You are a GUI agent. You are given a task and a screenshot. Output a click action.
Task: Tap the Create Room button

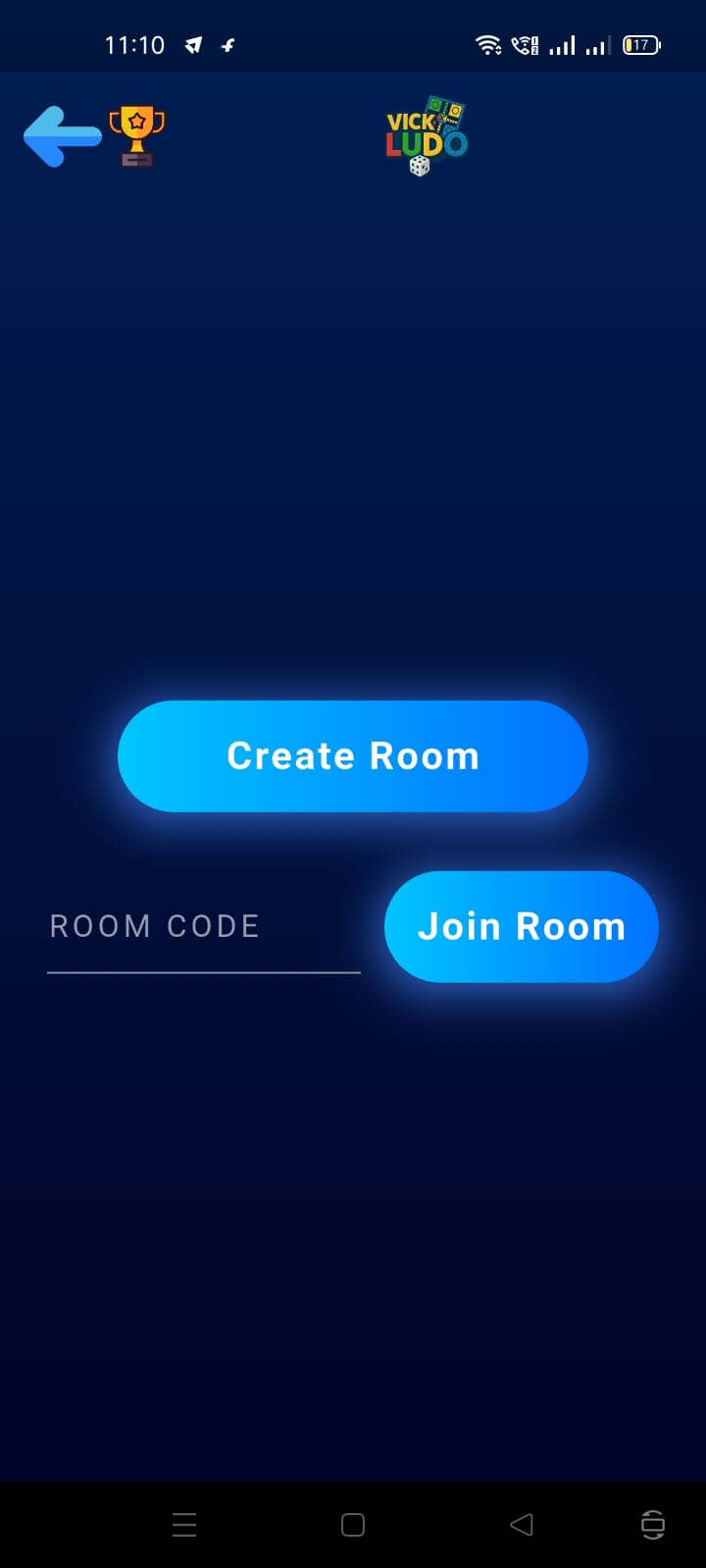tap(353, 756)
